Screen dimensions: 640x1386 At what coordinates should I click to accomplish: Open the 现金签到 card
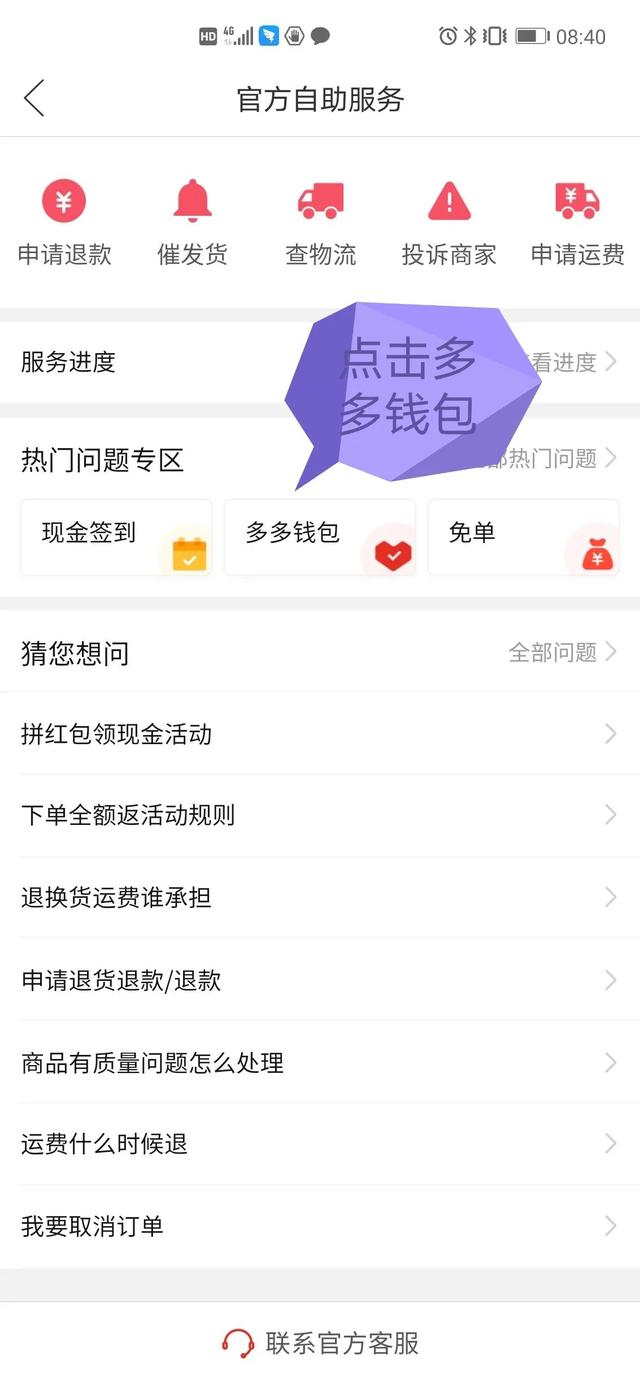(x=116, y=537)
